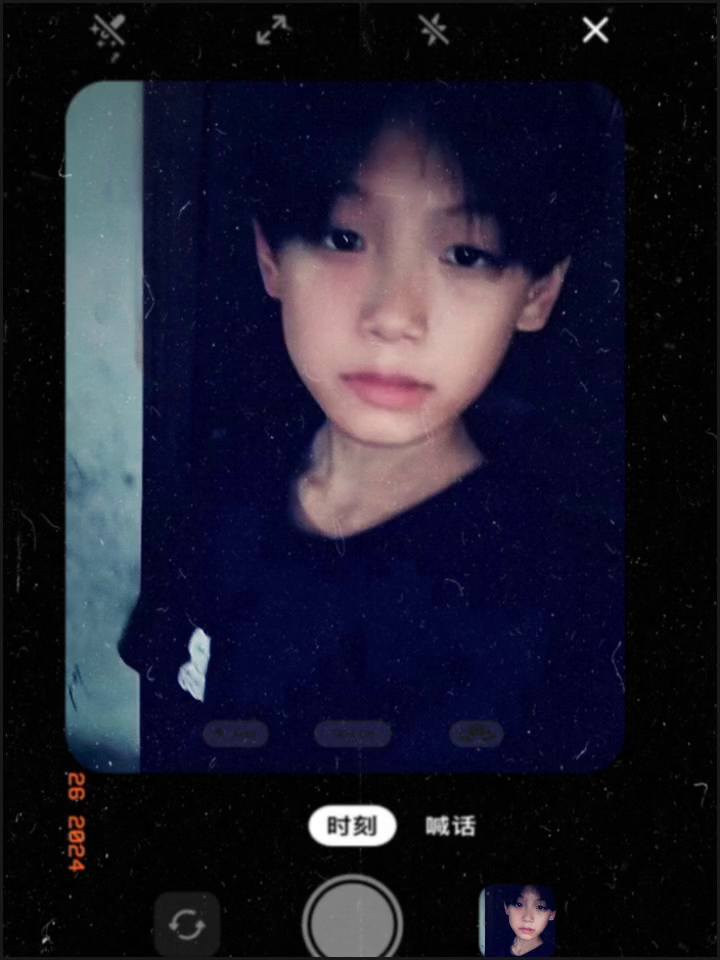Flip between front and rear camera
Image resolution: width=720 pixels, height=960 pixels.
[x=187, y=924]
